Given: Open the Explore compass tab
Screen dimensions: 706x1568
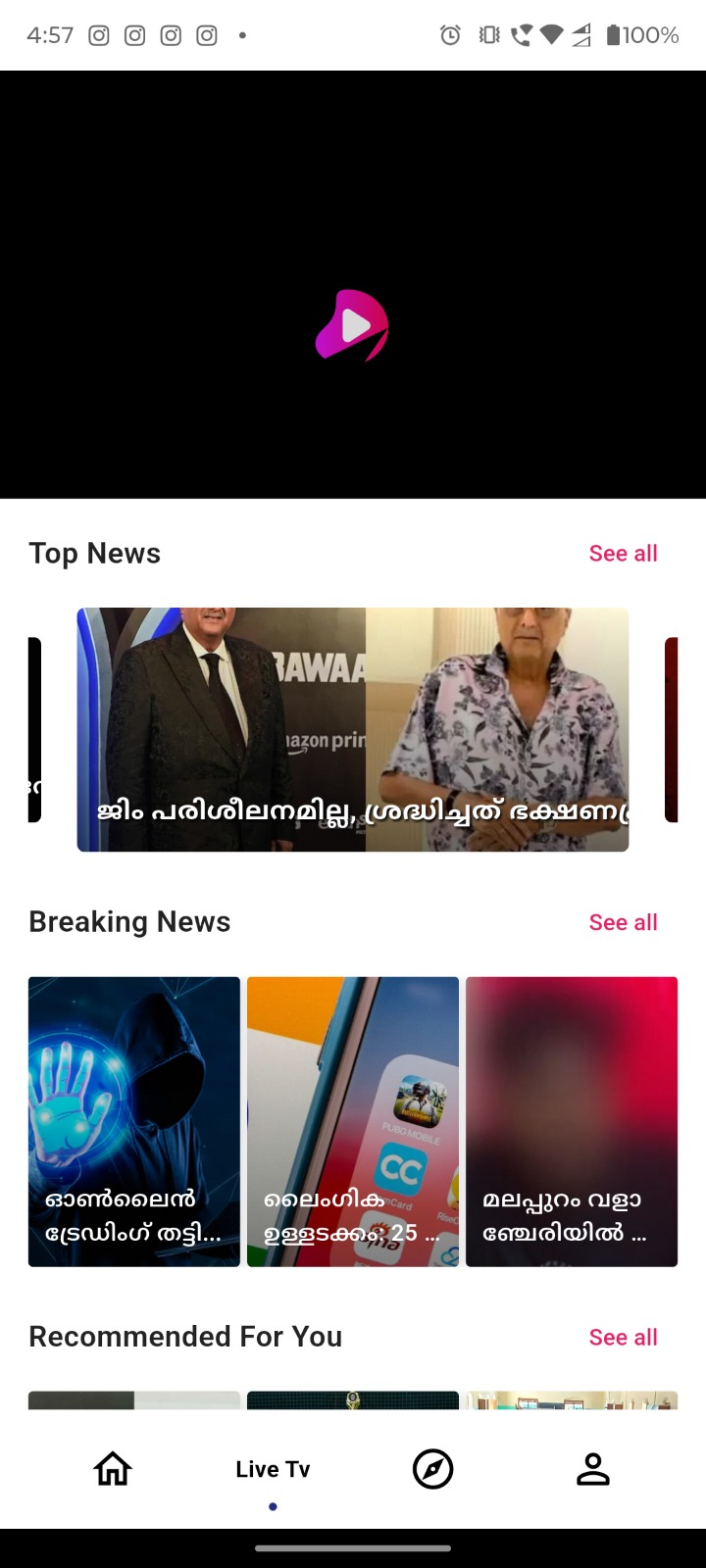Looking at the screenshot, I should pyautogui.click(x=432, y=1469).
